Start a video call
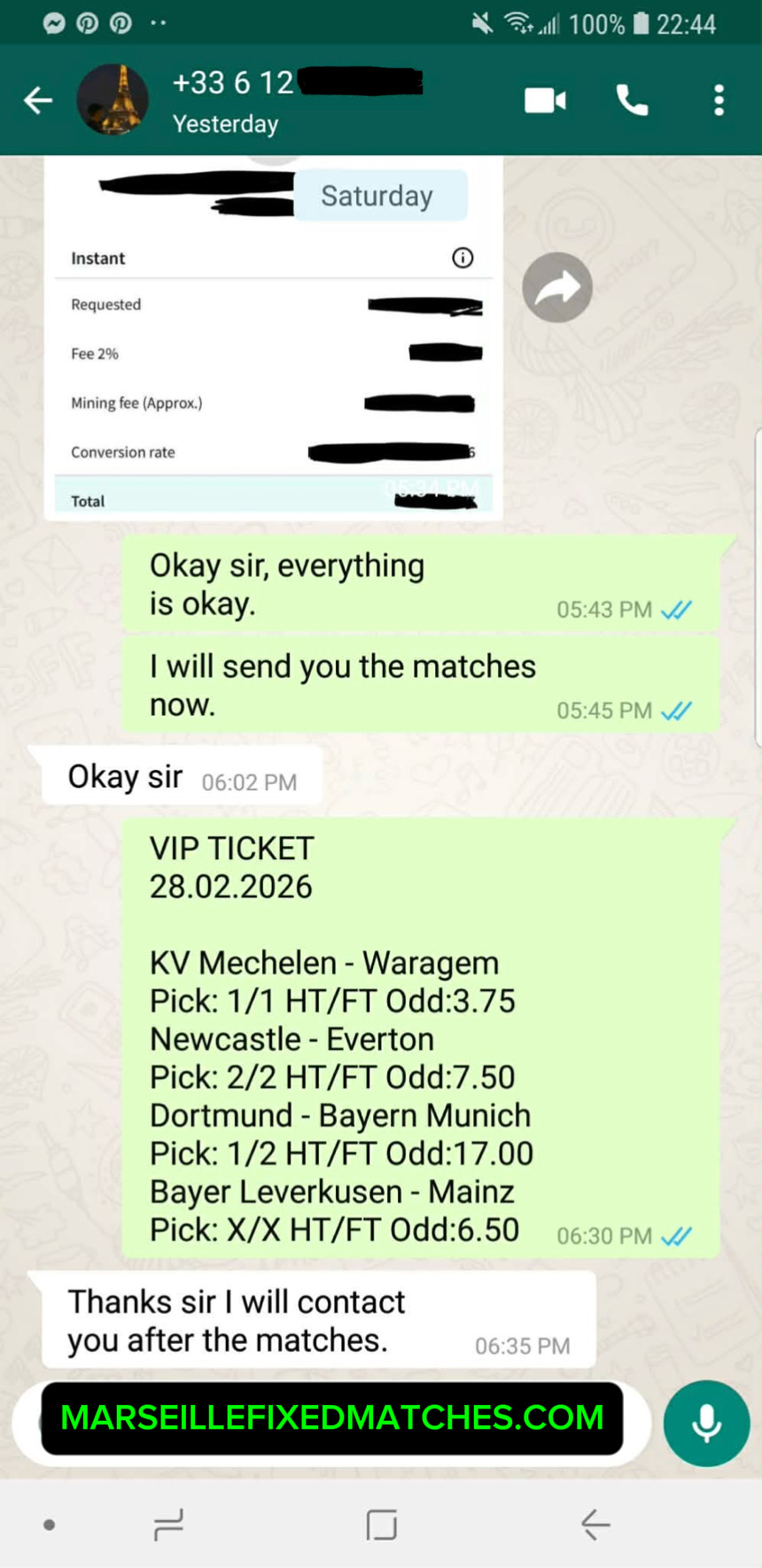762x1568 pixels. click(545, 100)
